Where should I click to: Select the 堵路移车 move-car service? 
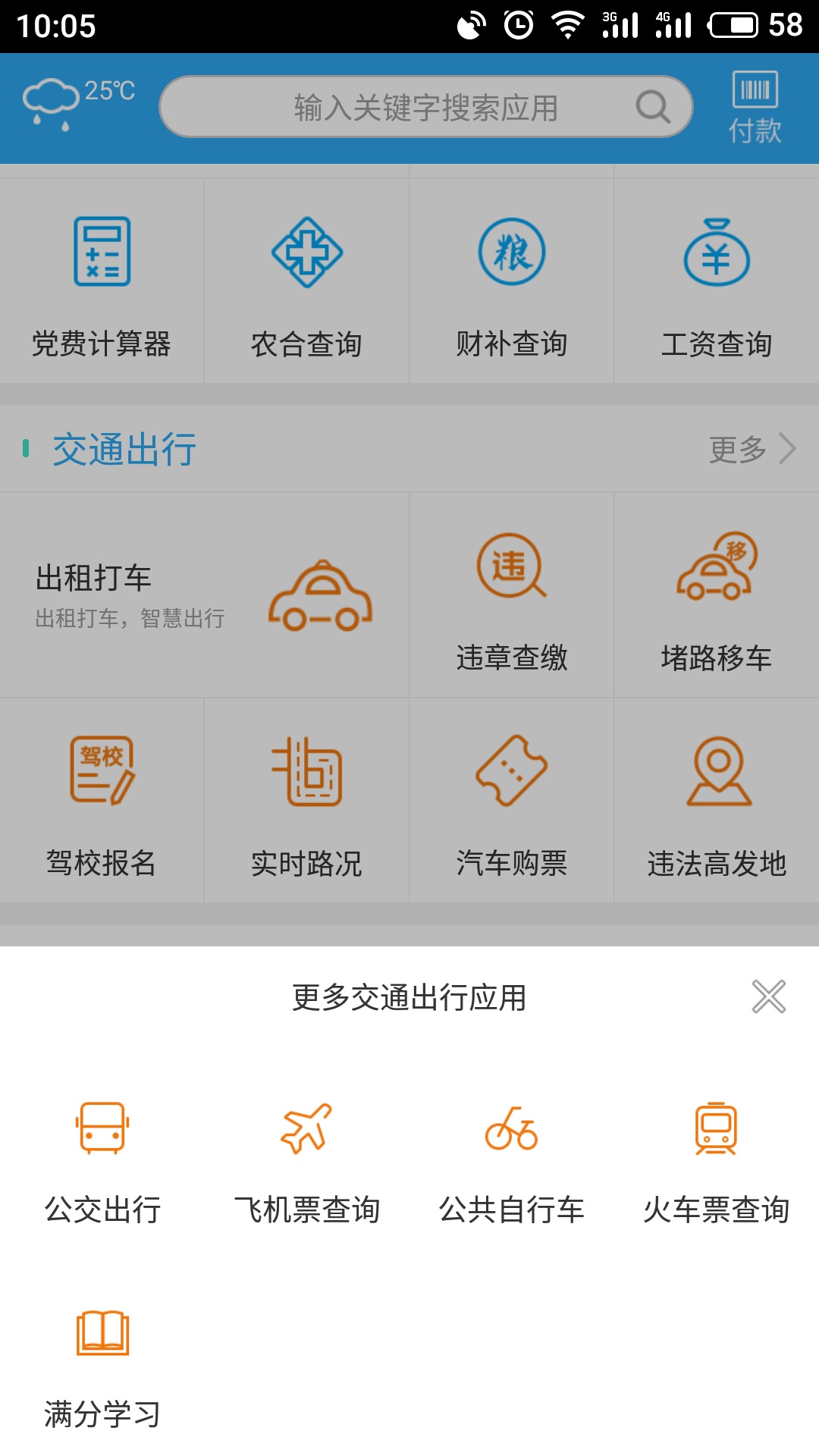click(717, 599)
